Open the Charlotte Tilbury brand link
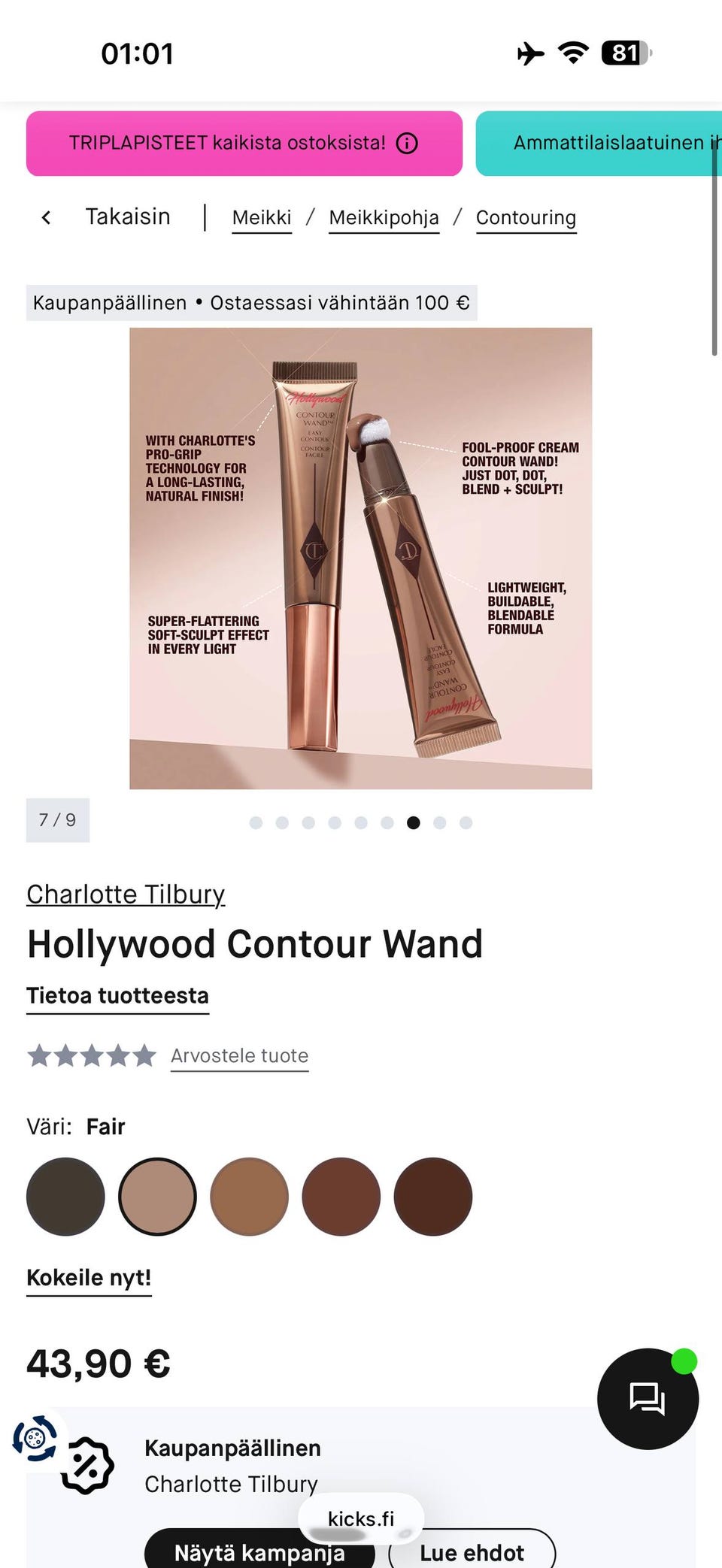Screen dimensions: 722x1568 pyautogui.click(x=126, y=894)
